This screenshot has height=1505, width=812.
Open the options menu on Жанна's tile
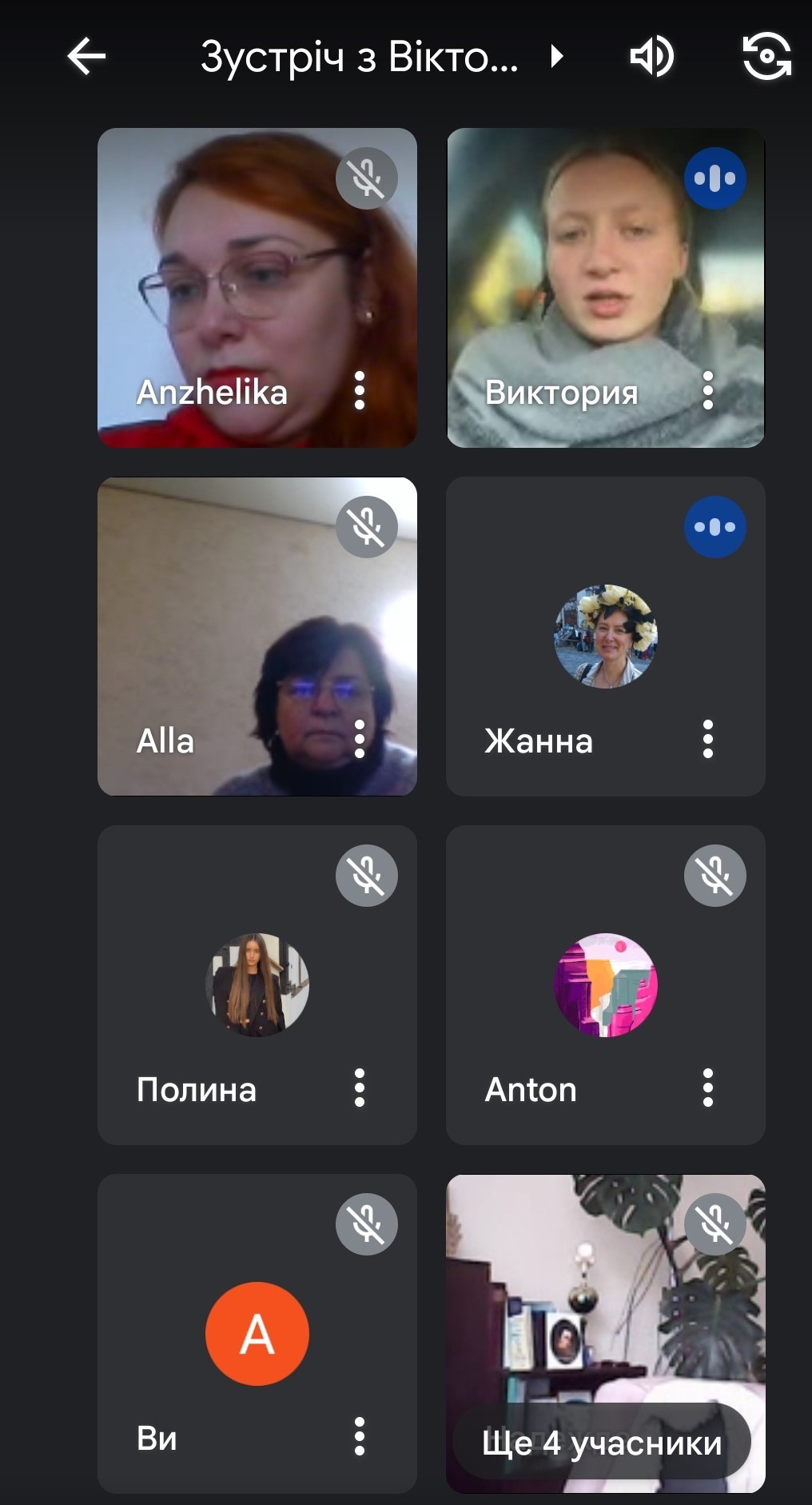[x=708, y=740]
